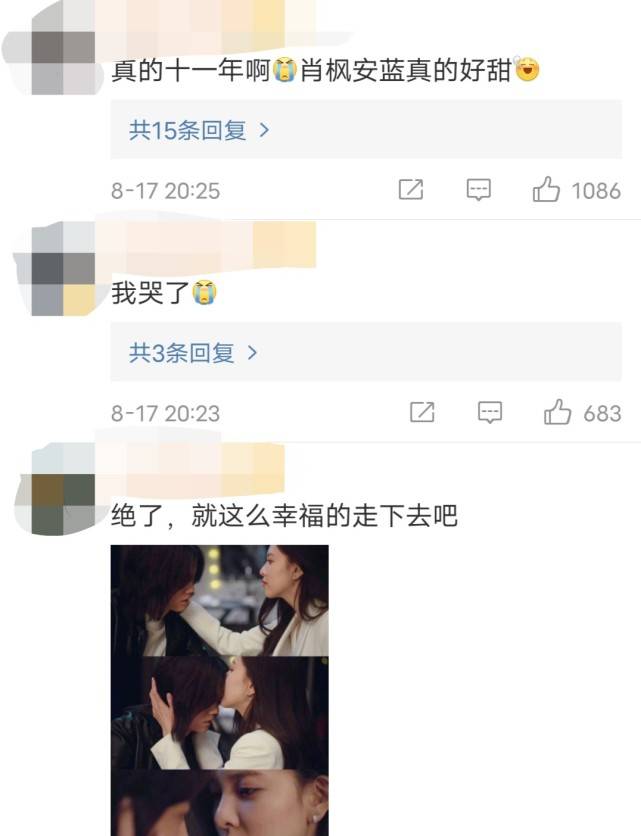Share the comment posted at 8-17 20:25
Image resolution: width=641 pixels, height=836 pixels.
(x=411, y=190)
